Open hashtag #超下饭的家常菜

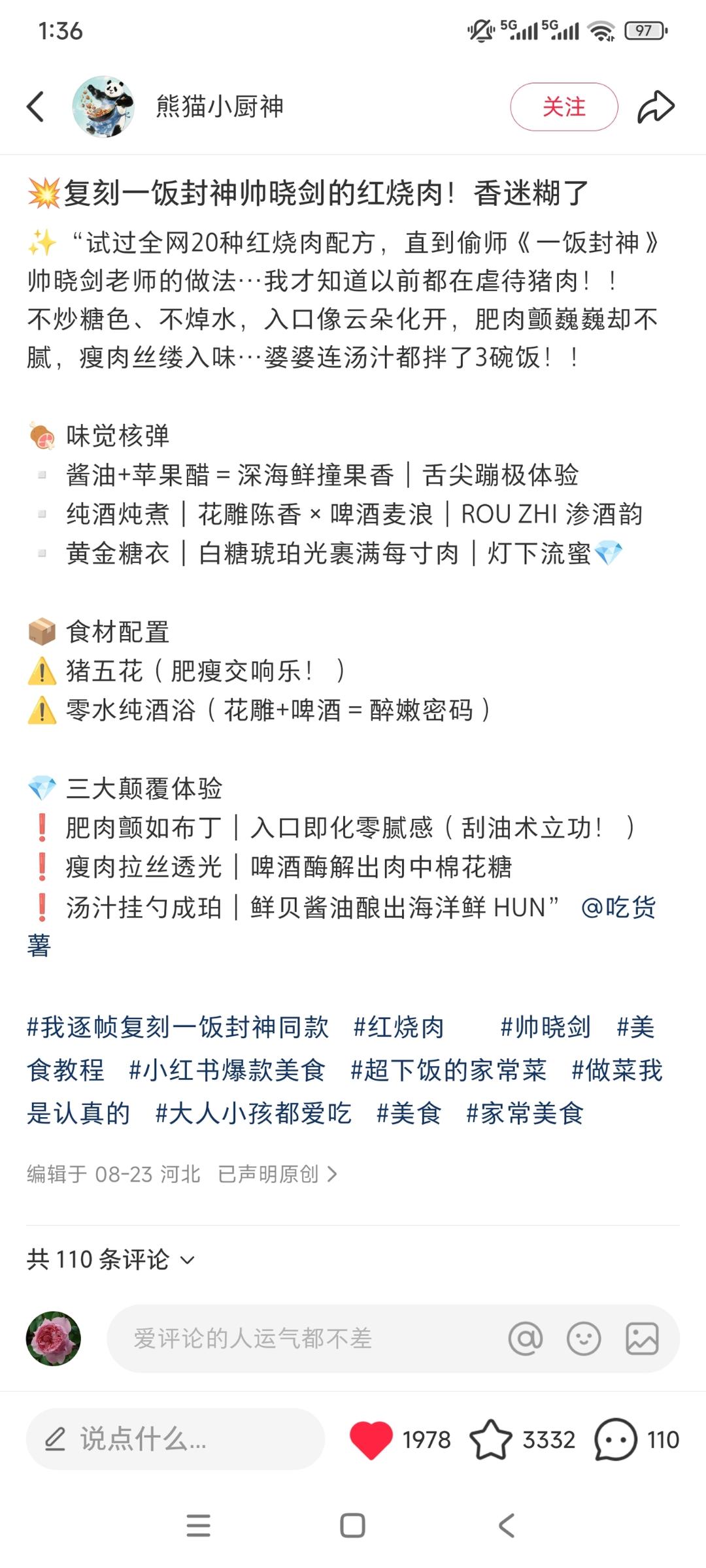tap(448, 1070)
